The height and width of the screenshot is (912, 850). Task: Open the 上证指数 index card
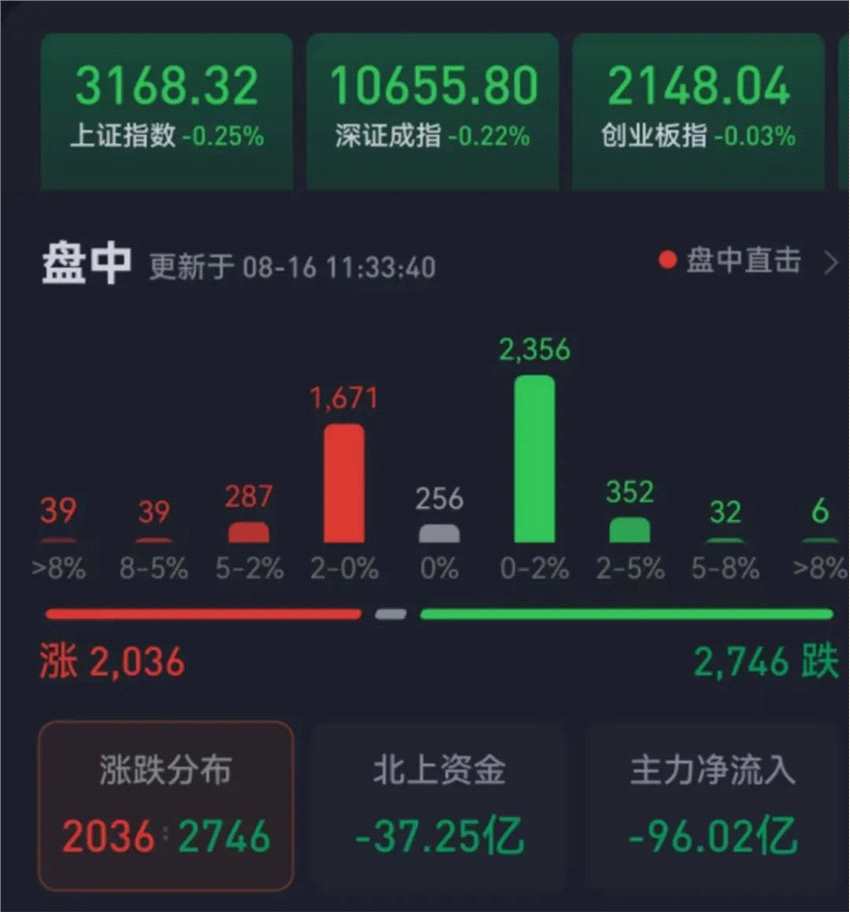pos(166,110)
